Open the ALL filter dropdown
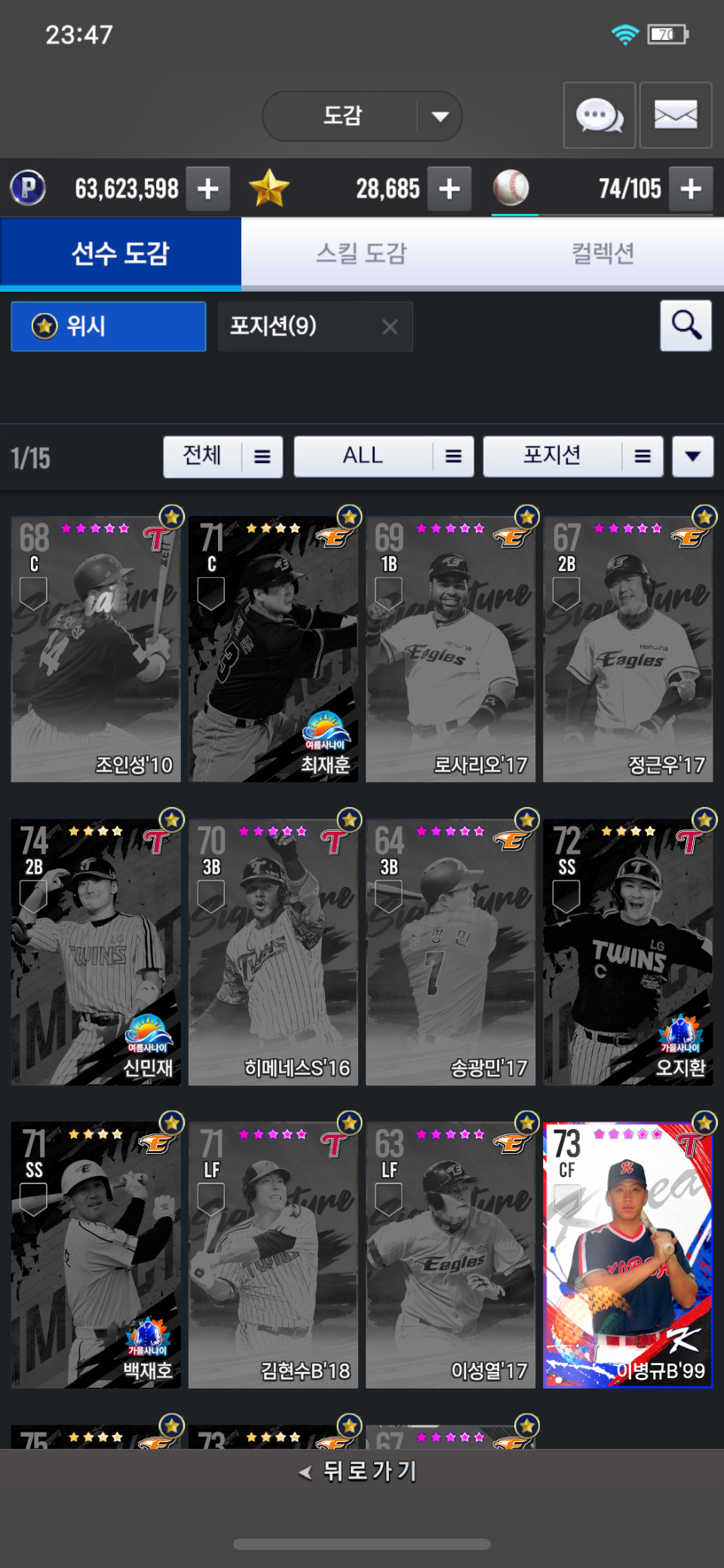The width and height of the screenshot is (724, 1568). point(384,456)
